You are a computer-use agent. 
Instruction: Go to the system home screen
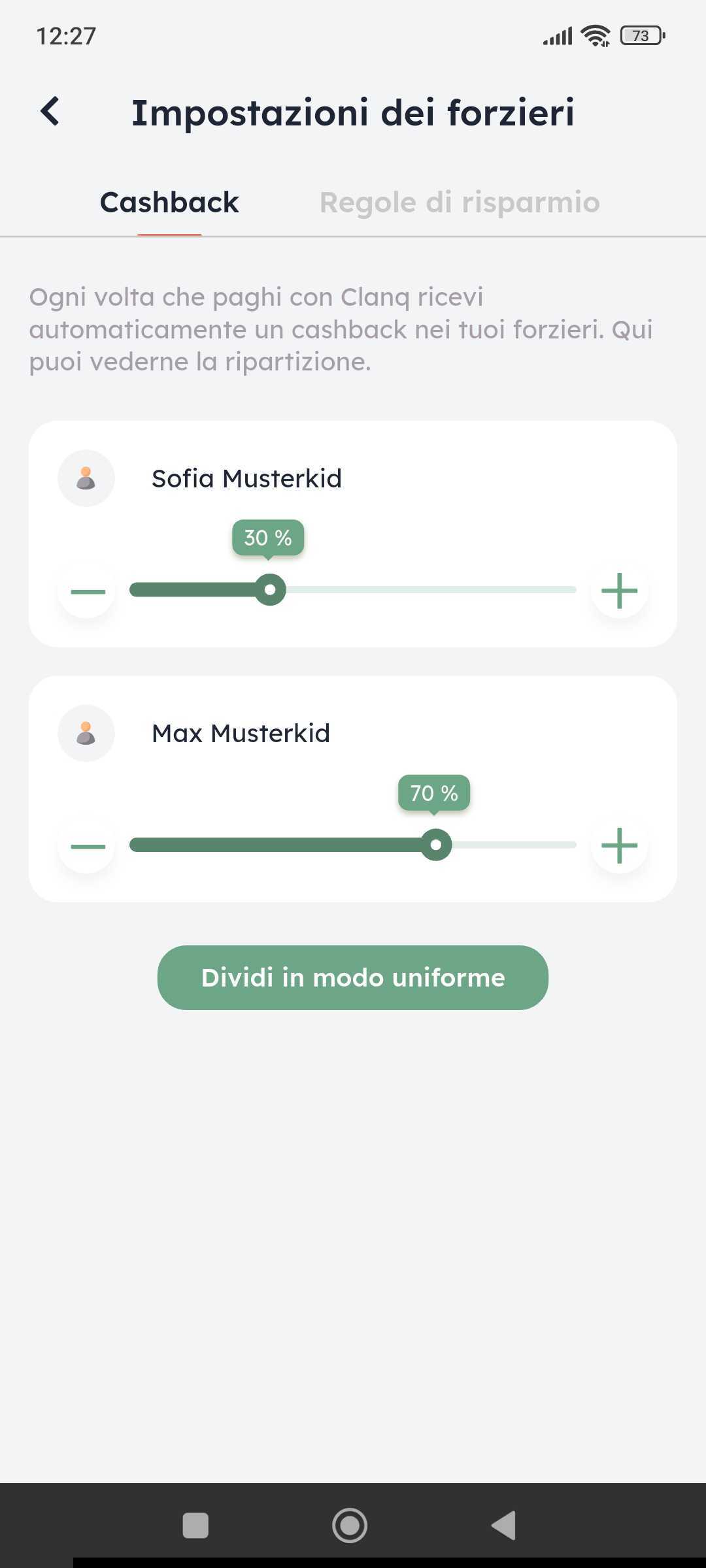point(350,1526)
